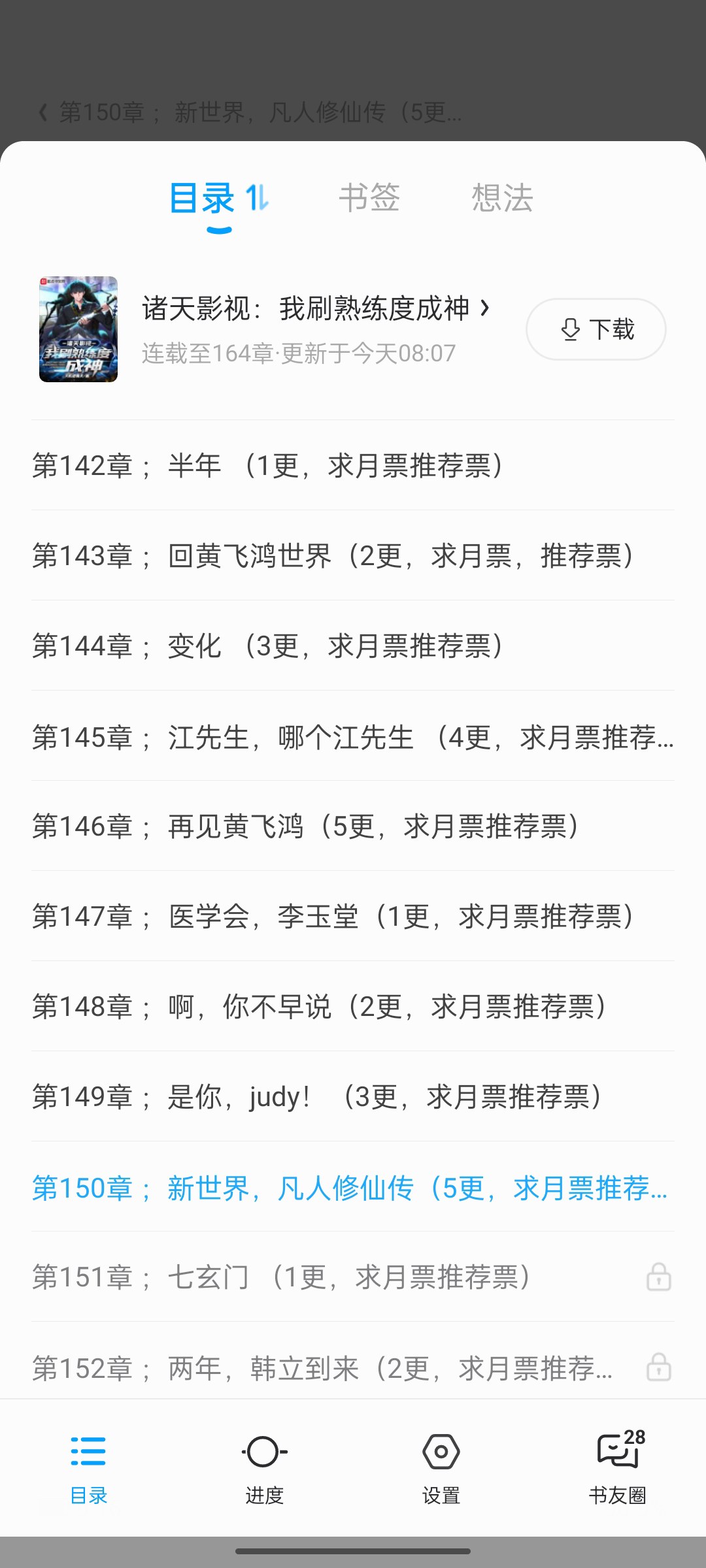Reverse chapter order with the sort icon
The width and height of the screenshot is (706, 1568).
[x=257, y=198]
